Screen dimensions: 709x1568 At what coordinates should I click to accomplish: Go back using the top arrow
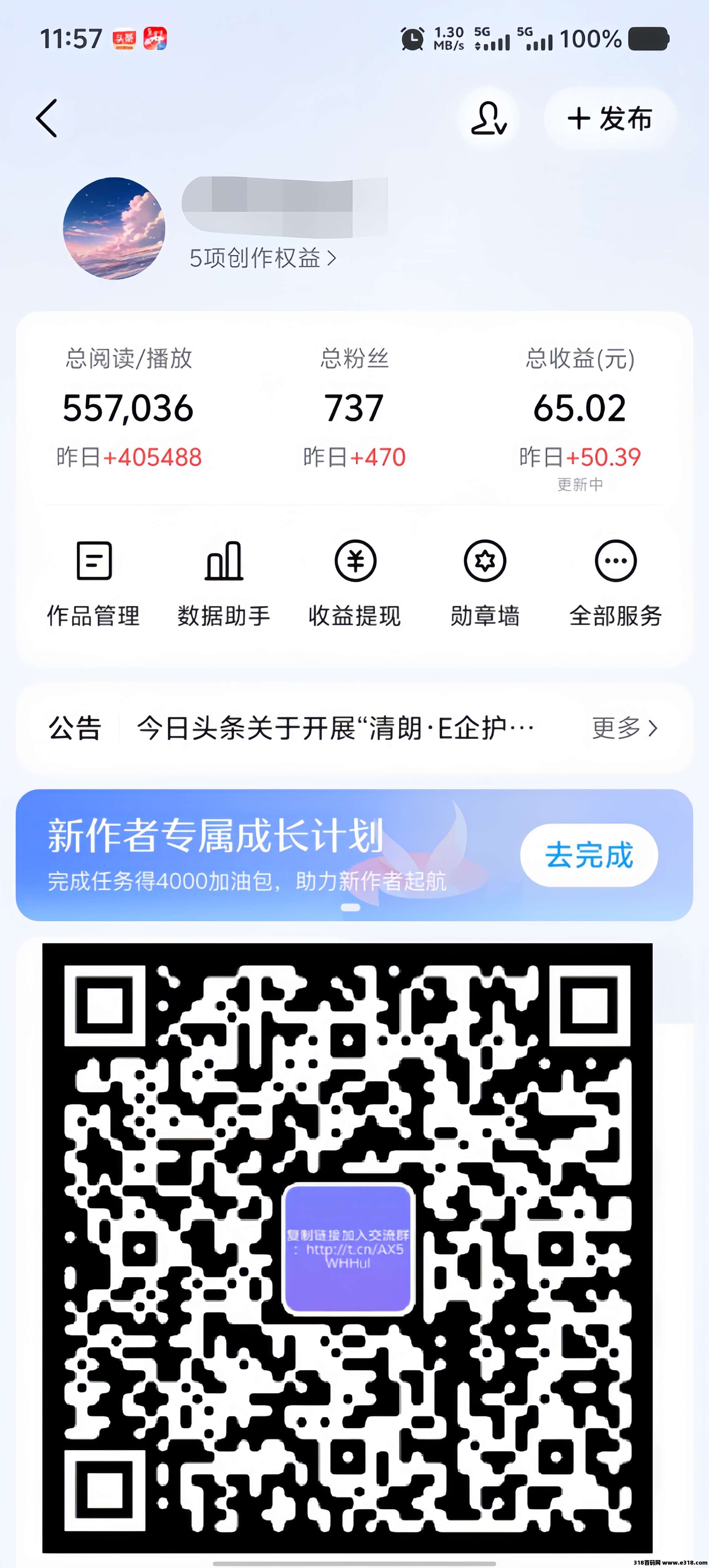47,118
